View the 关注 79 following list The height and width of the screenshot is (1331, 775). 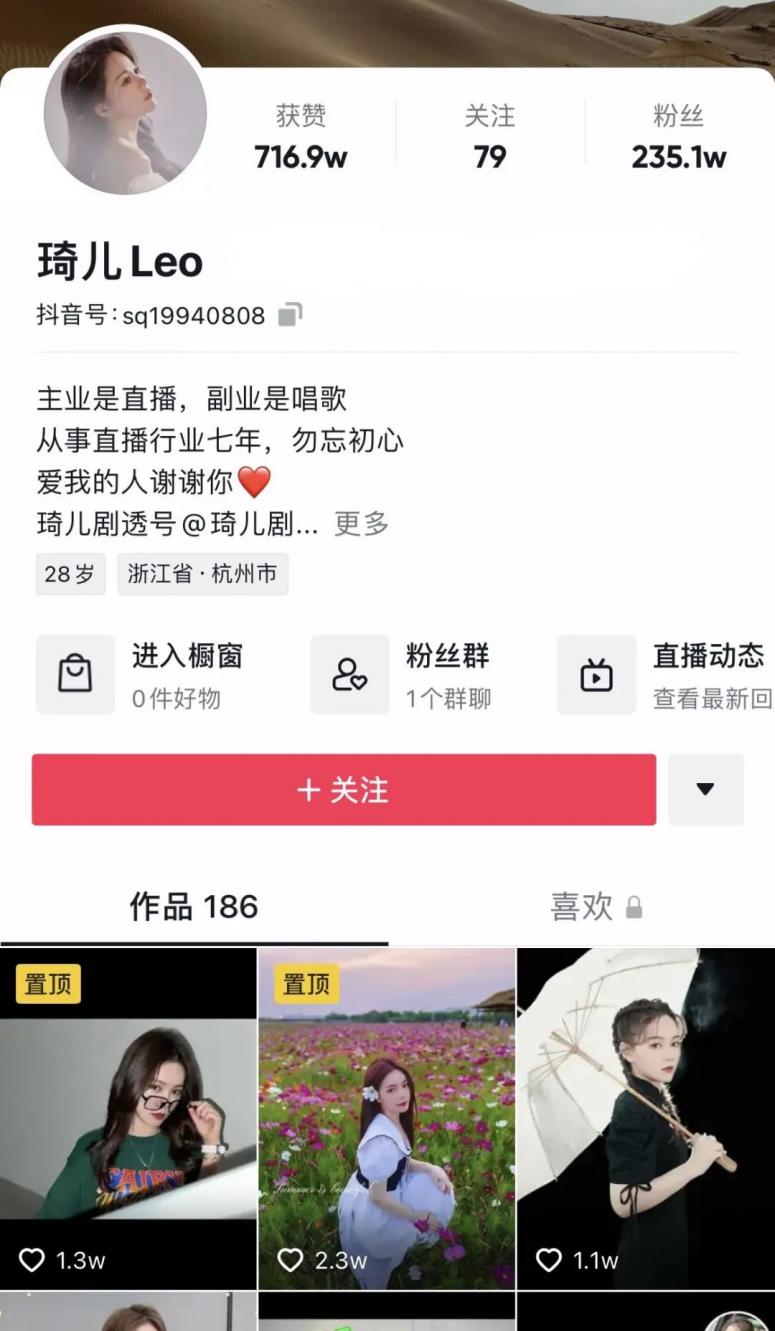pos(489,137)
